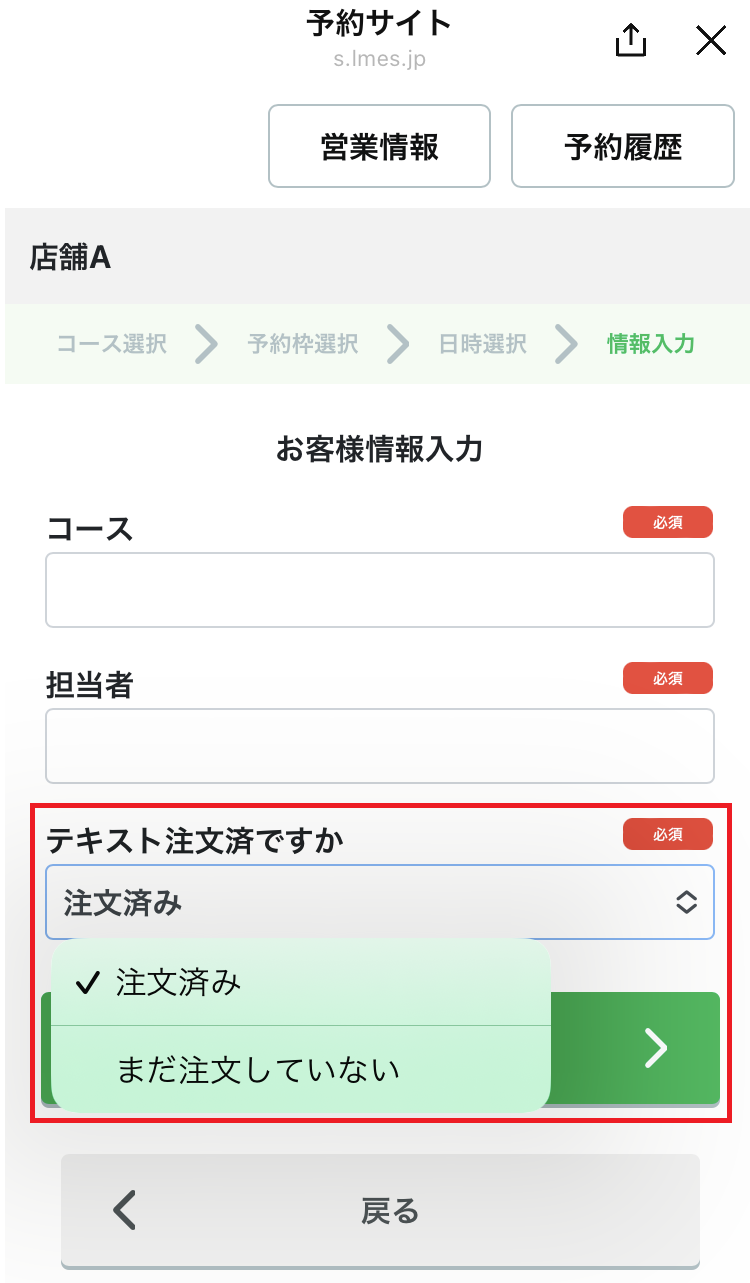Choose まだ注文していない option
Image resolution: width=750 pixels, height=1283 pixels.
pos(300,1070)
